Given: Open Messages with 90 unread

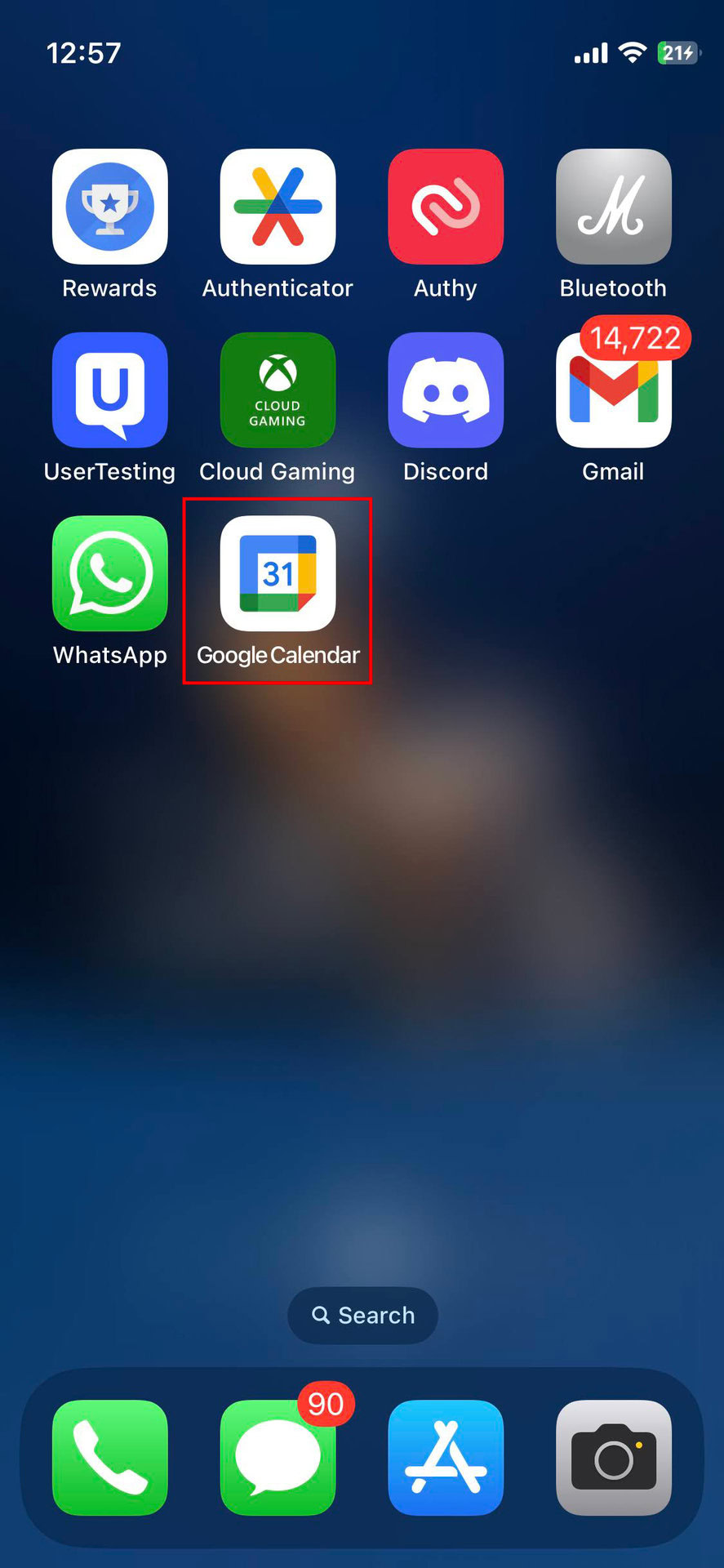Looking at the screenshot, I should (x=278, y=1458).
